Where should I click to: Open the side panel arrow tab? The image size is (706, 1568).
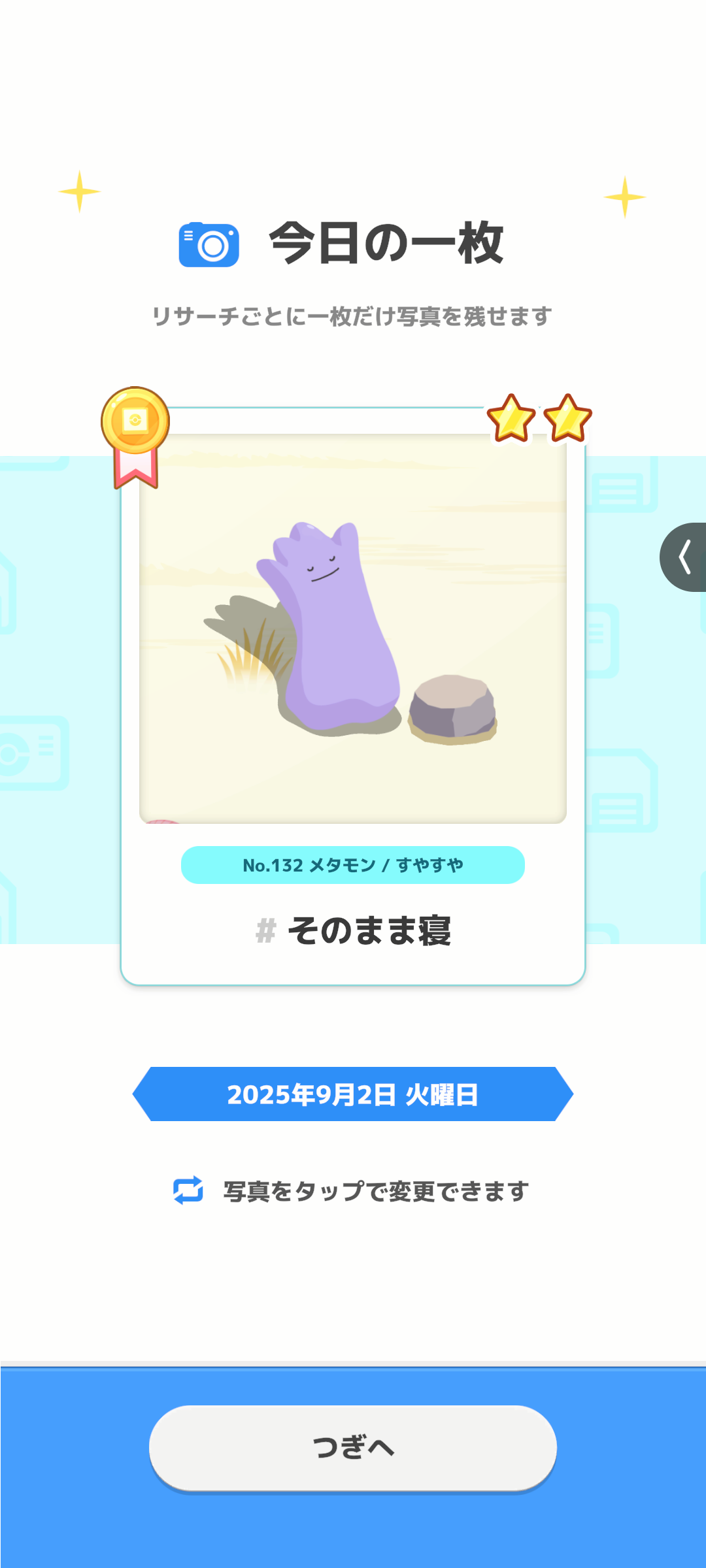click(684, 557)
